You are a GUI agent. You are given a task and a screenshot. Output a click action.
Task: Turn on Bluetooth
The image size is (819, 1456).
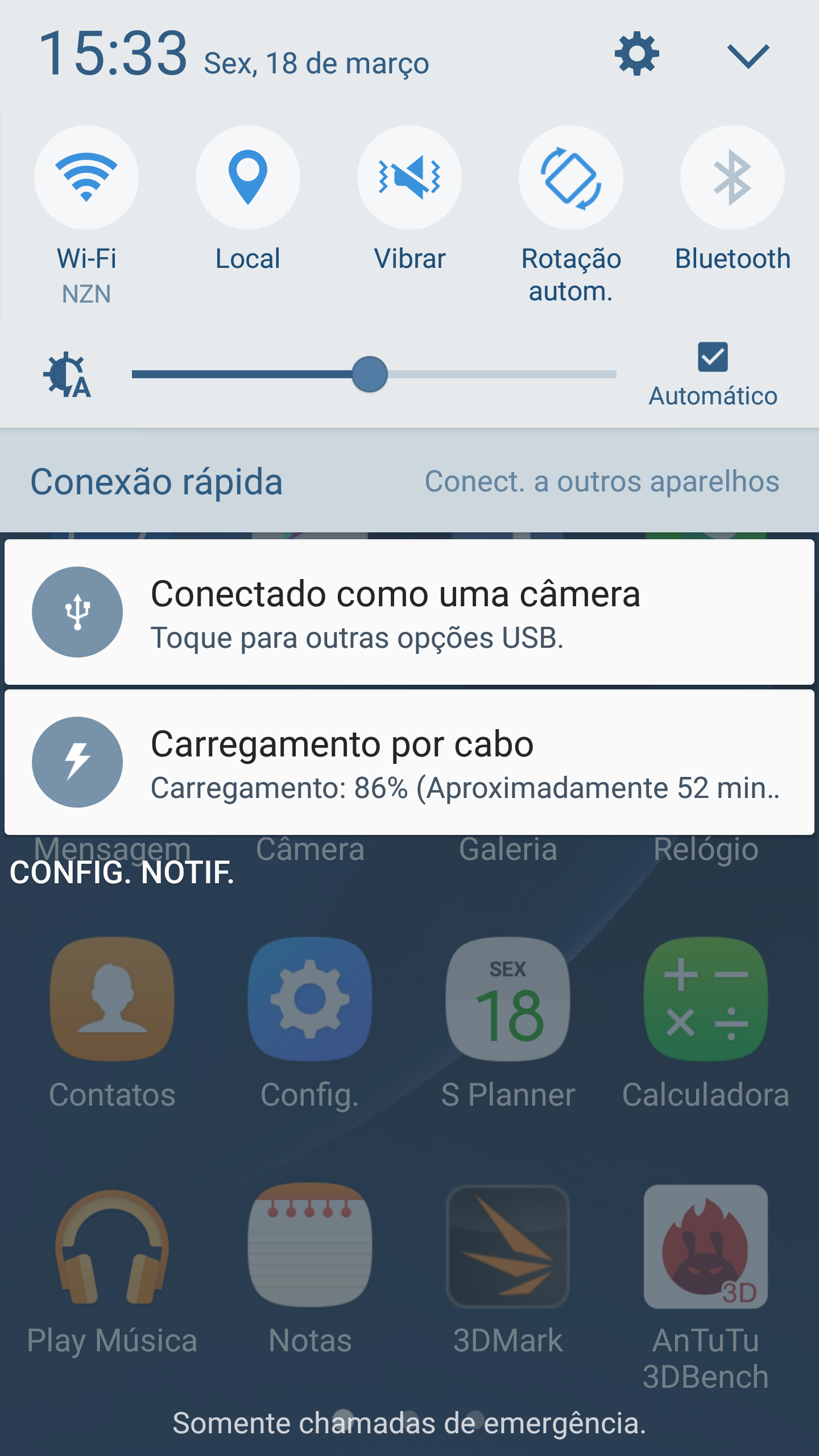tap(733, 177)
